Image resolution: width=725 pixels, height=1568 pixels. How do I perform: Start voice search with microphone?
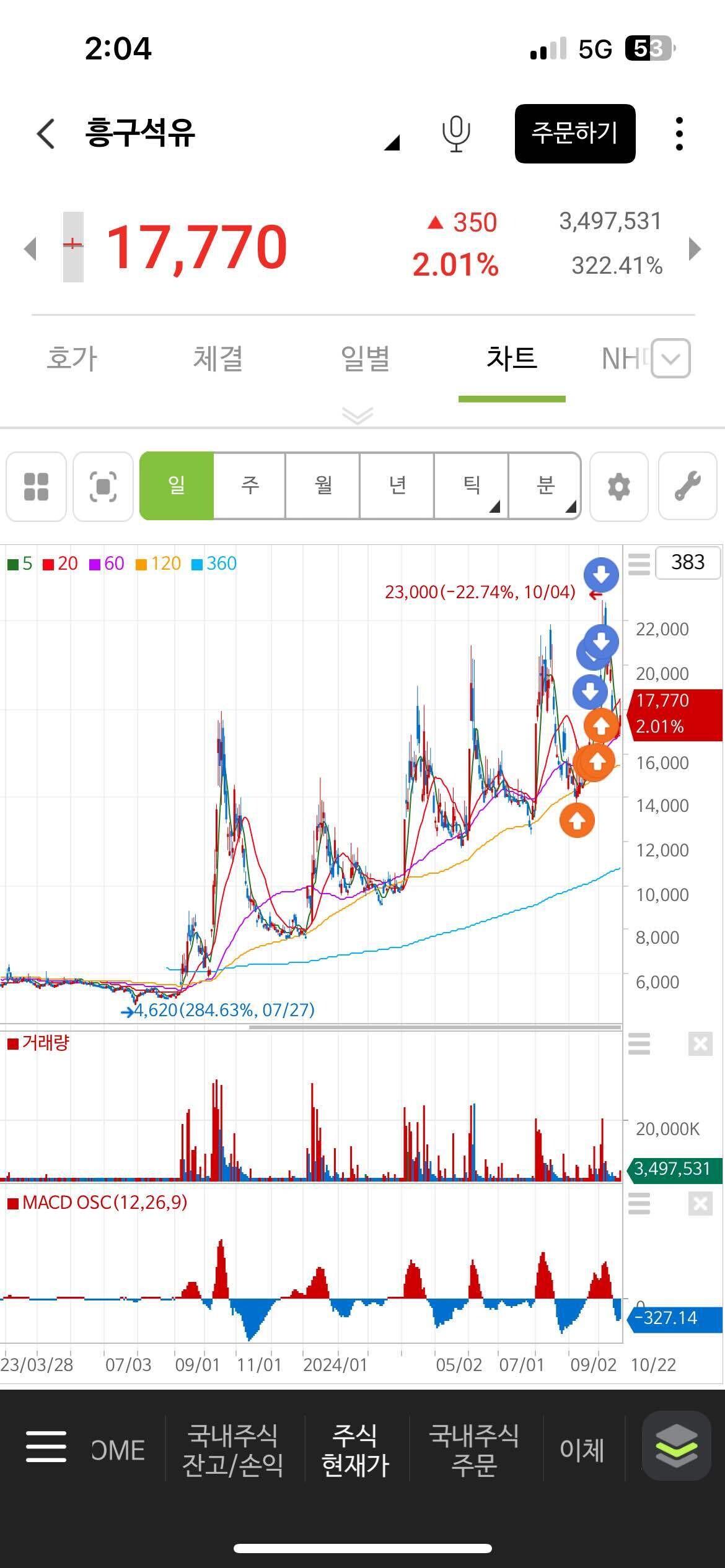[456, 133]
